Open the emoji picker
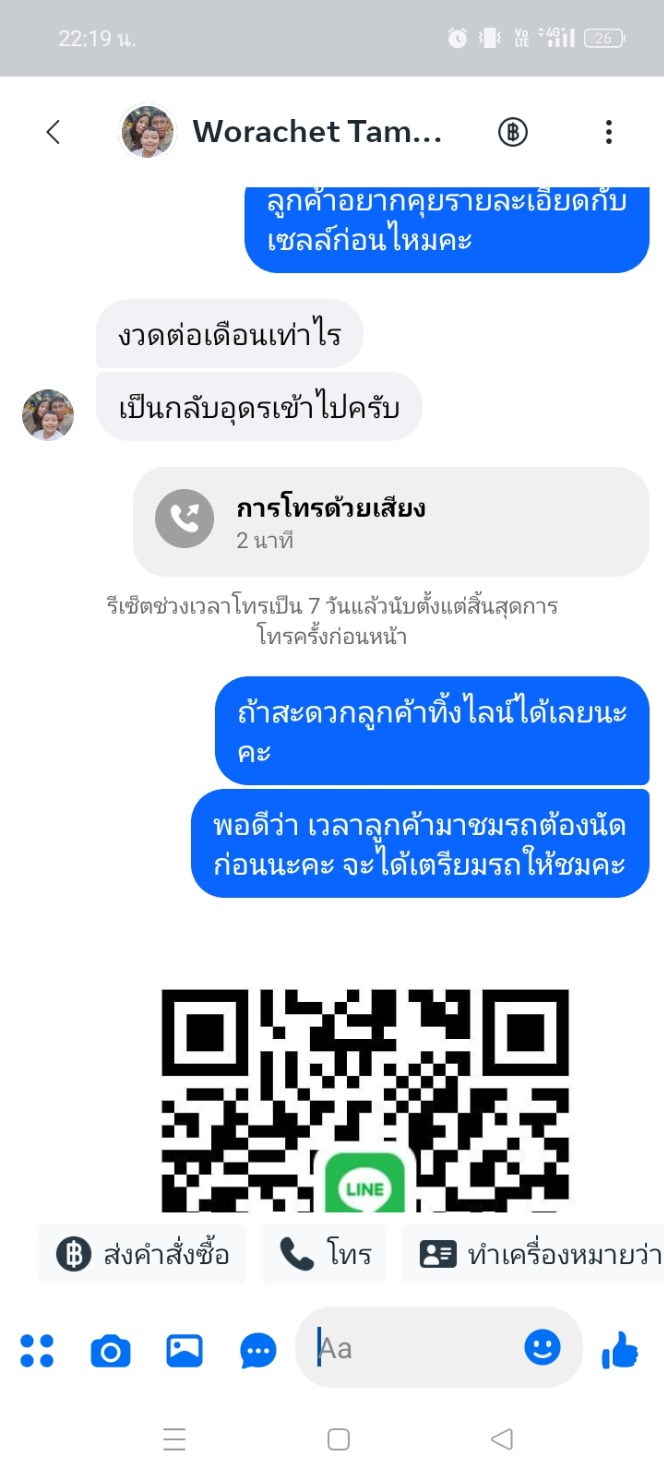This screenshot has height=1480, width=664. click(x=543, y=1348)
